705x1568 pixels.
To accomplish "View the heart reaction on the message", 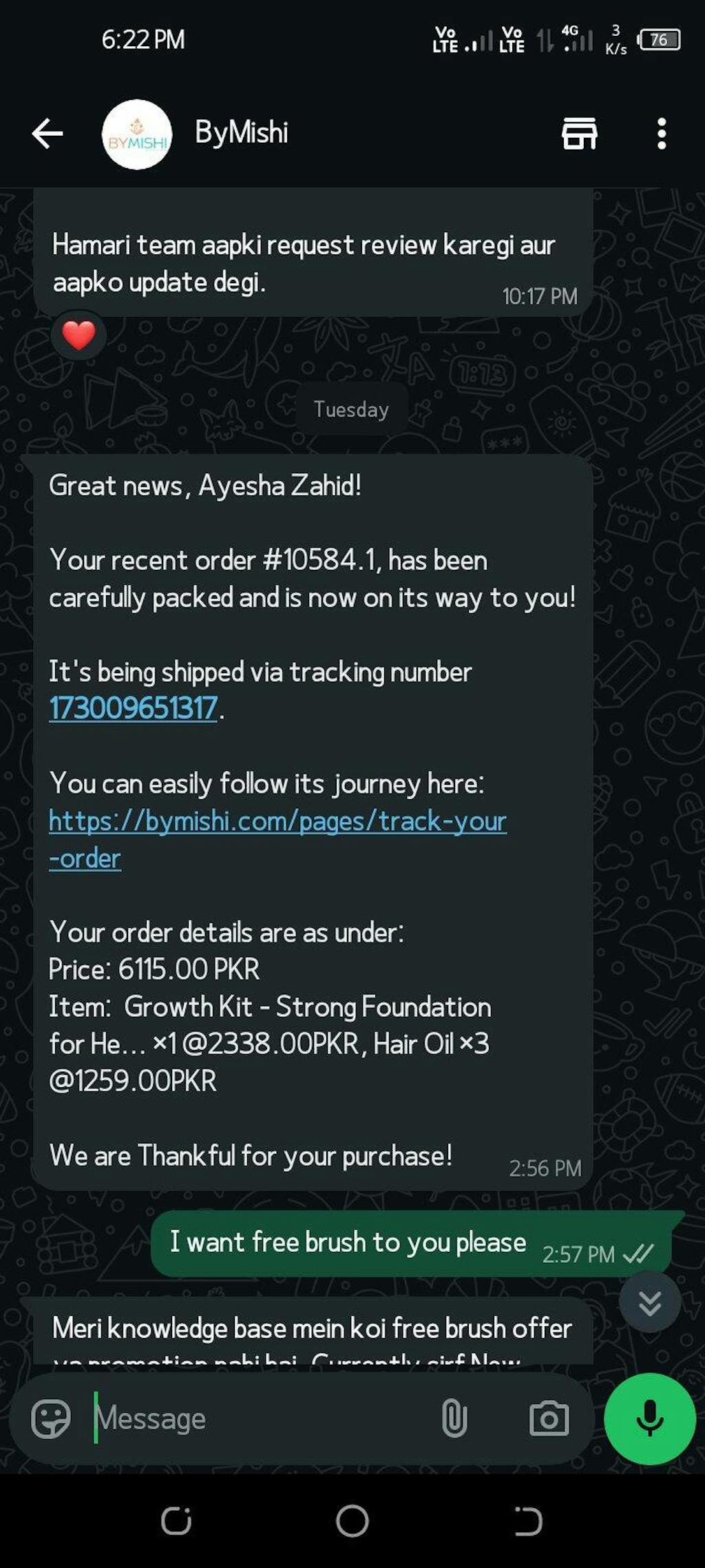I will point(78,336).
